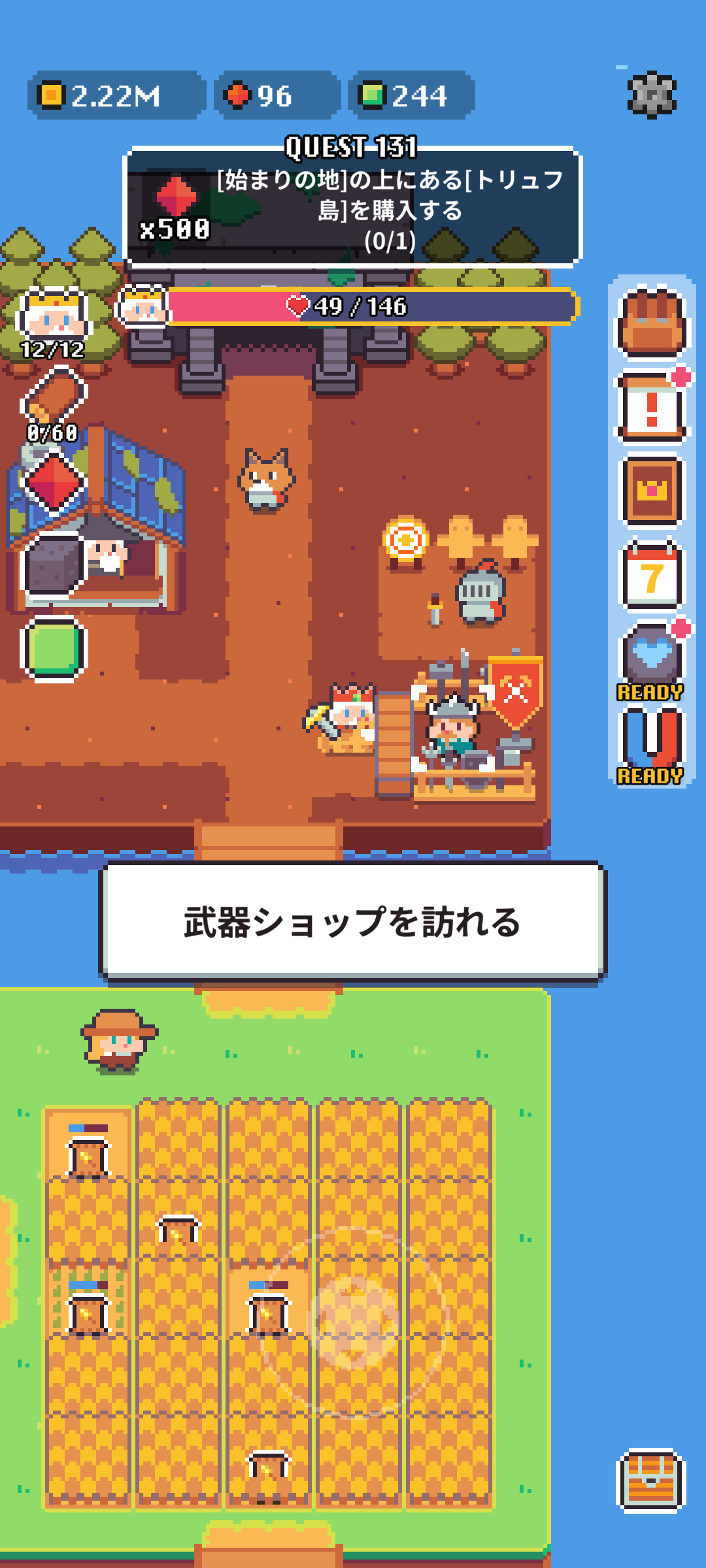Open the treasure chest
This screenshot has height=1568, width=706.
[651, 1480]
